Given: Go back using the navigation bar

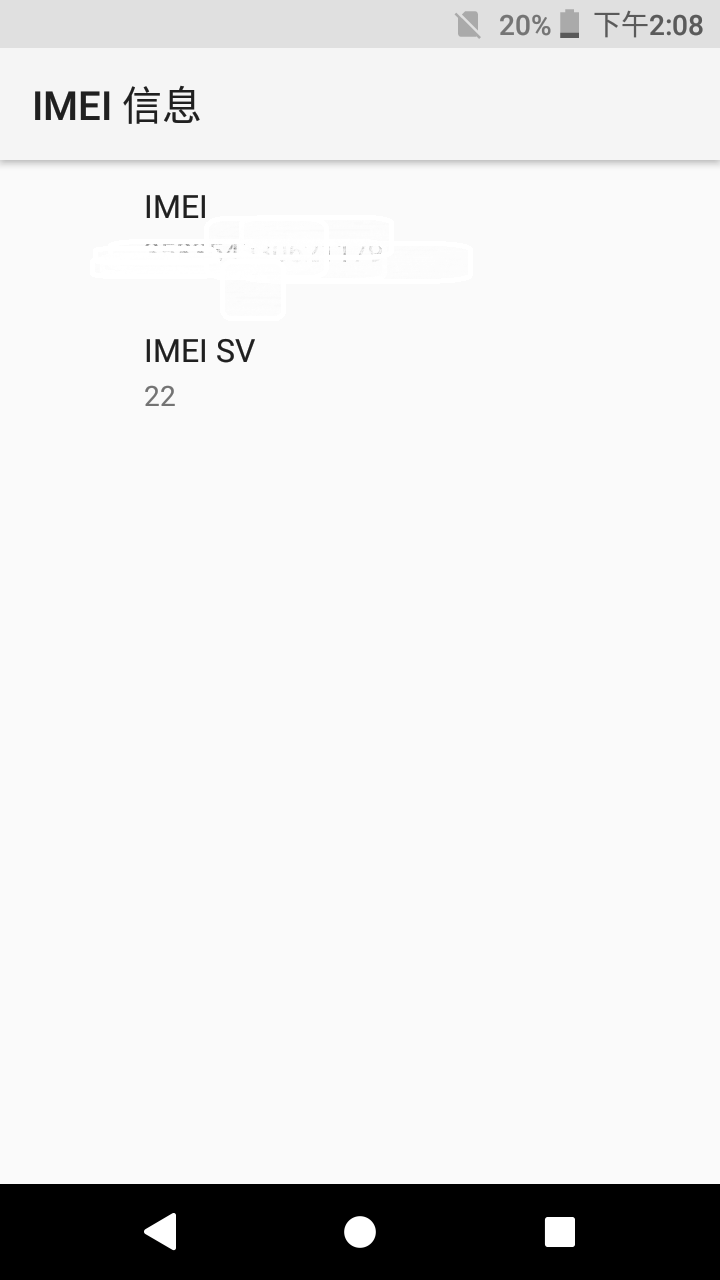Looking at the screenshot, I should point(160,1231).
